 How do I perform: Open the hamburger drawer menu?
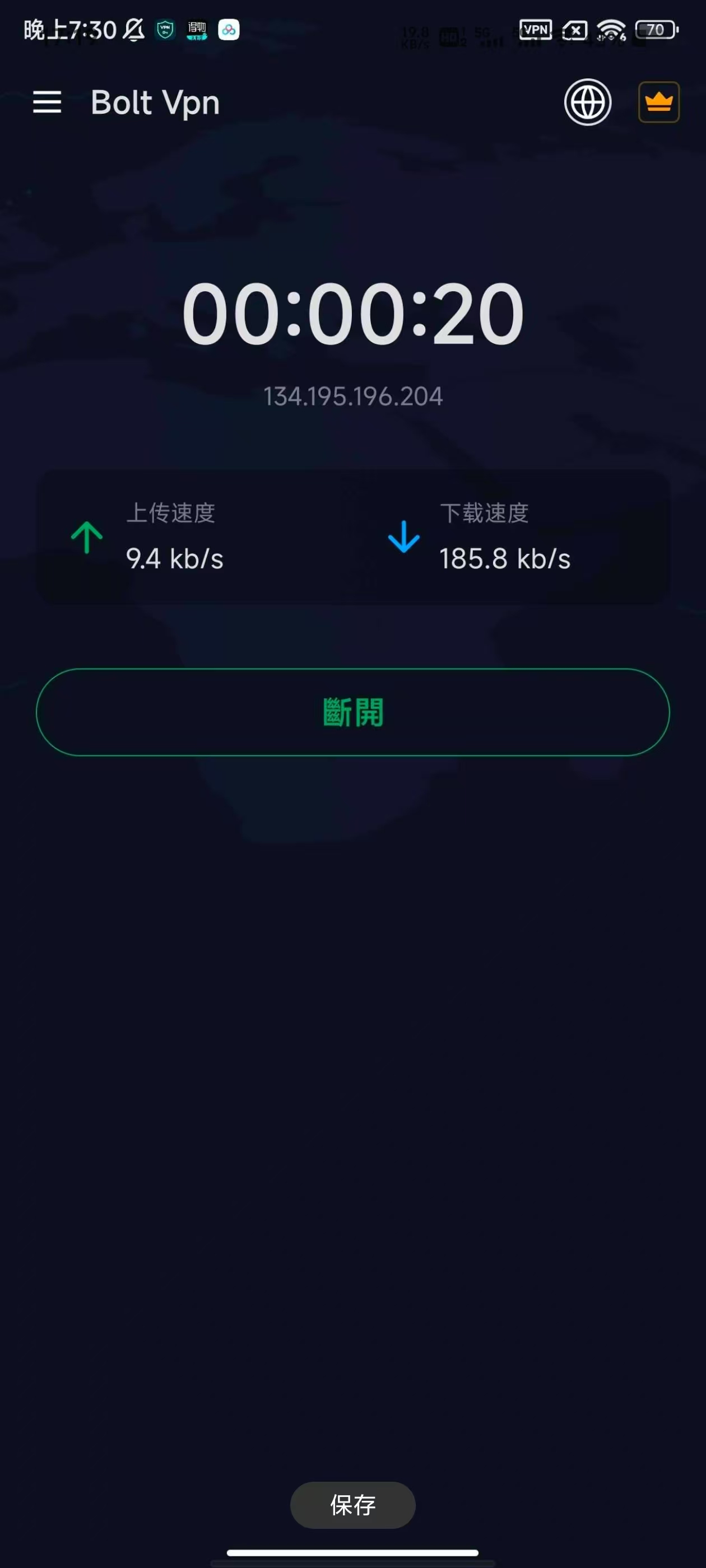click(x=47, y=102)
